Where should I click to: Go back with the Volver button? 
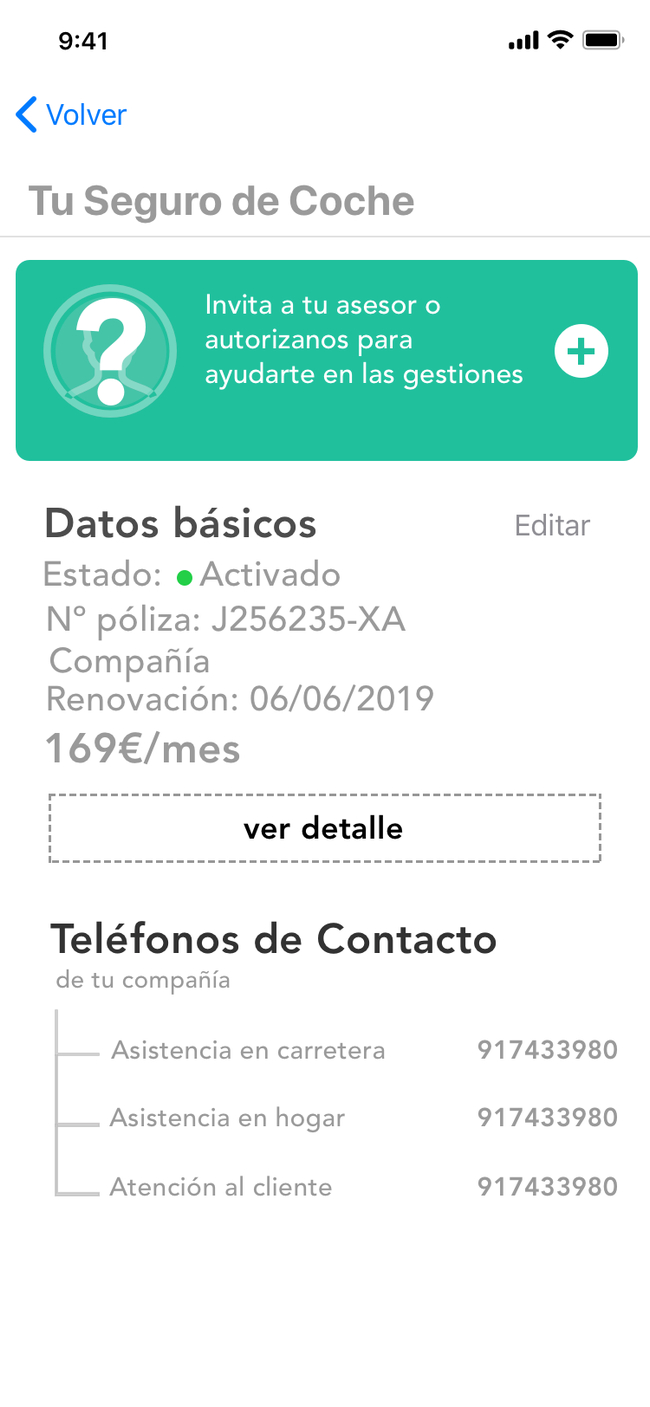pos(71,115)
